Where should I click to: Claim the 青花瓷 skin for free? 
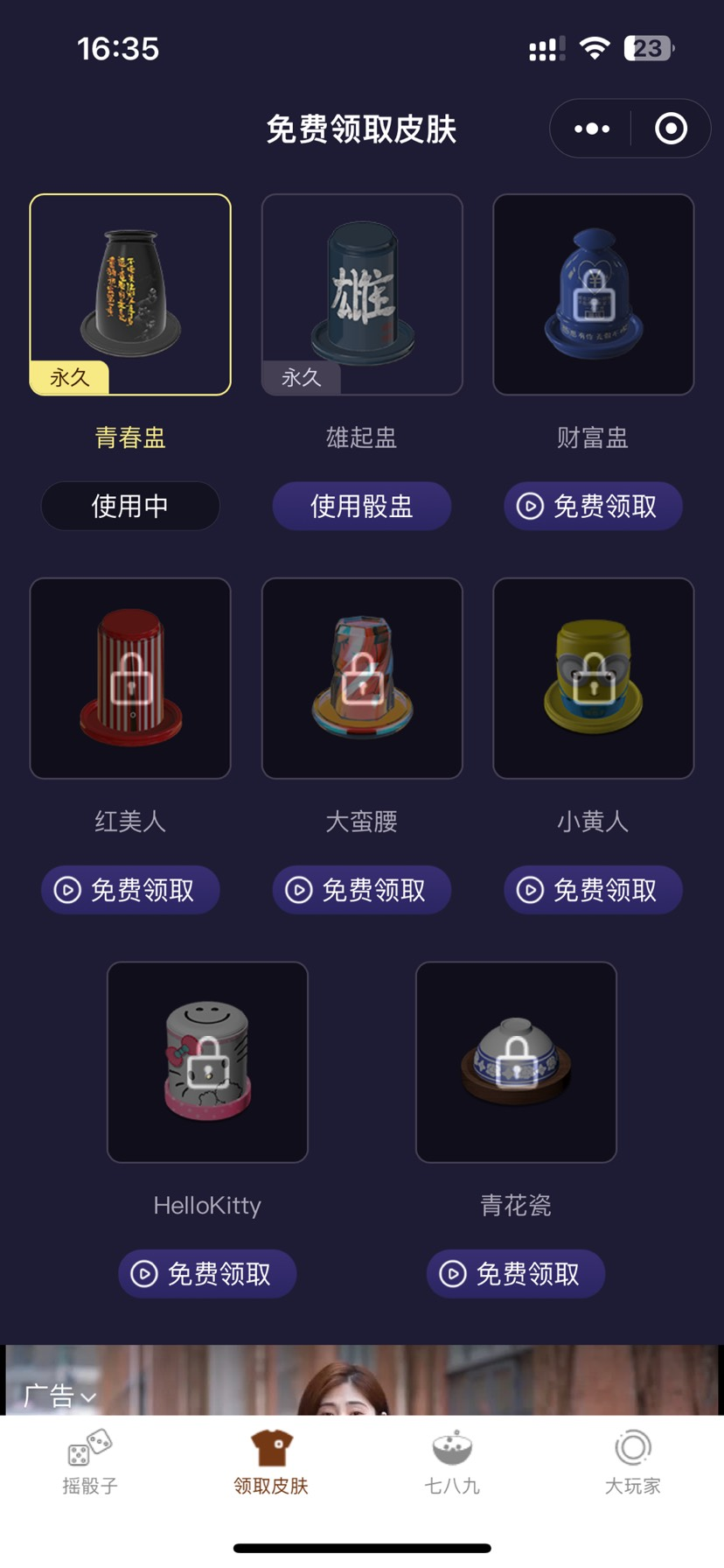pos(516,1274)
